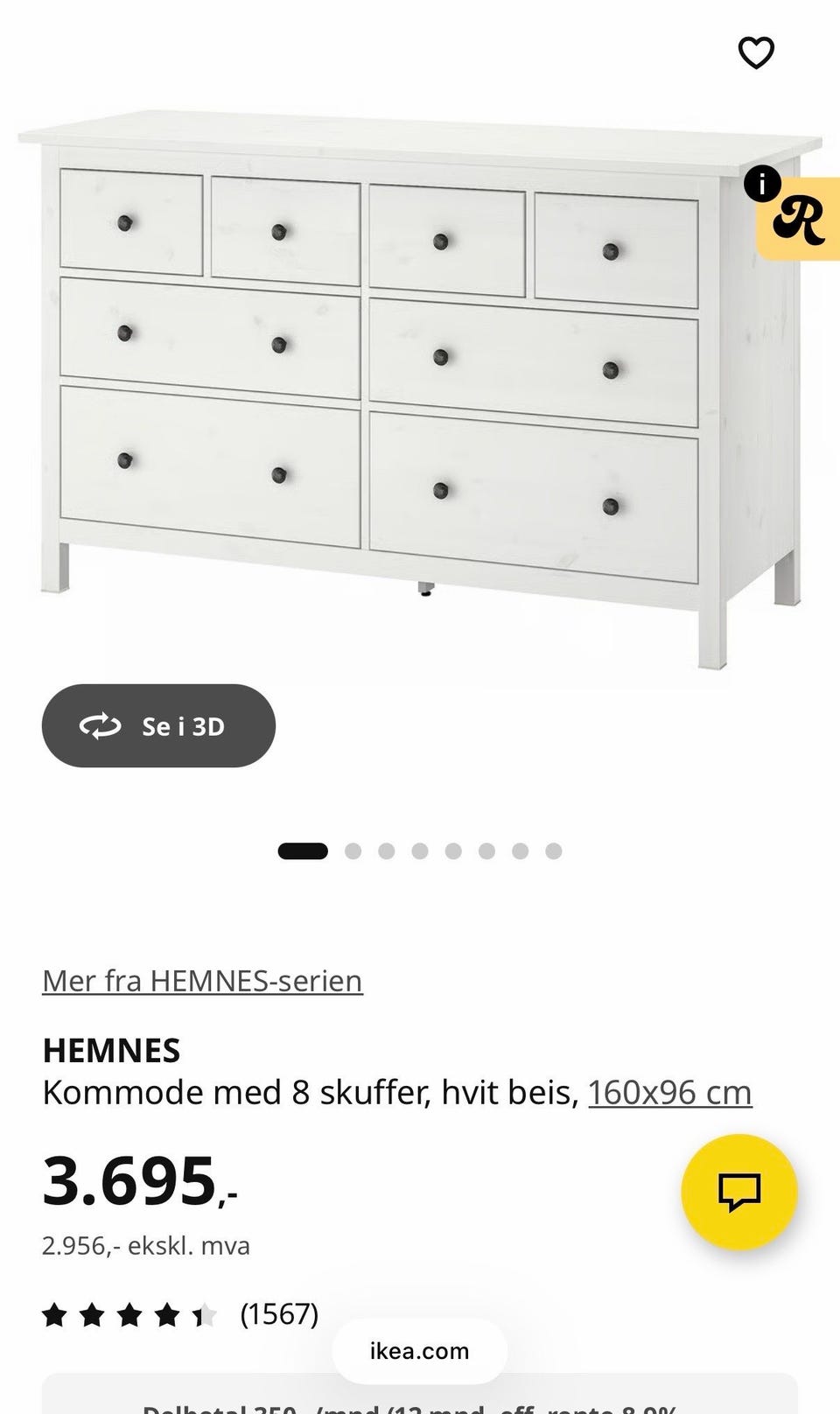This screenshot has width=840, height=1414.
Task: Click the half-filled fifth star
Action: click(203, 1313)
